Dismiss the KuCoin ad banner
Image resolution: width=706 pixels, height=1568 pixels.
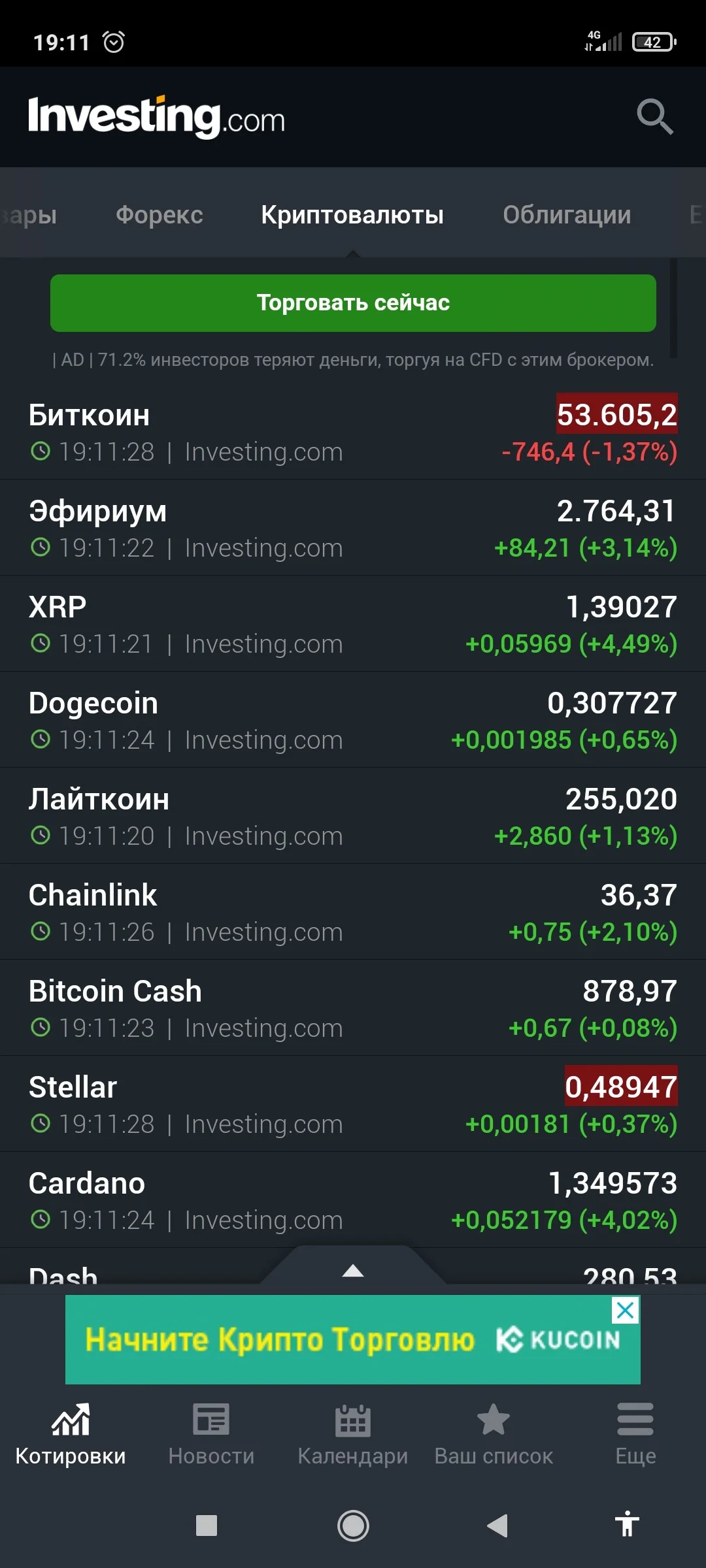coord(626,1310)
